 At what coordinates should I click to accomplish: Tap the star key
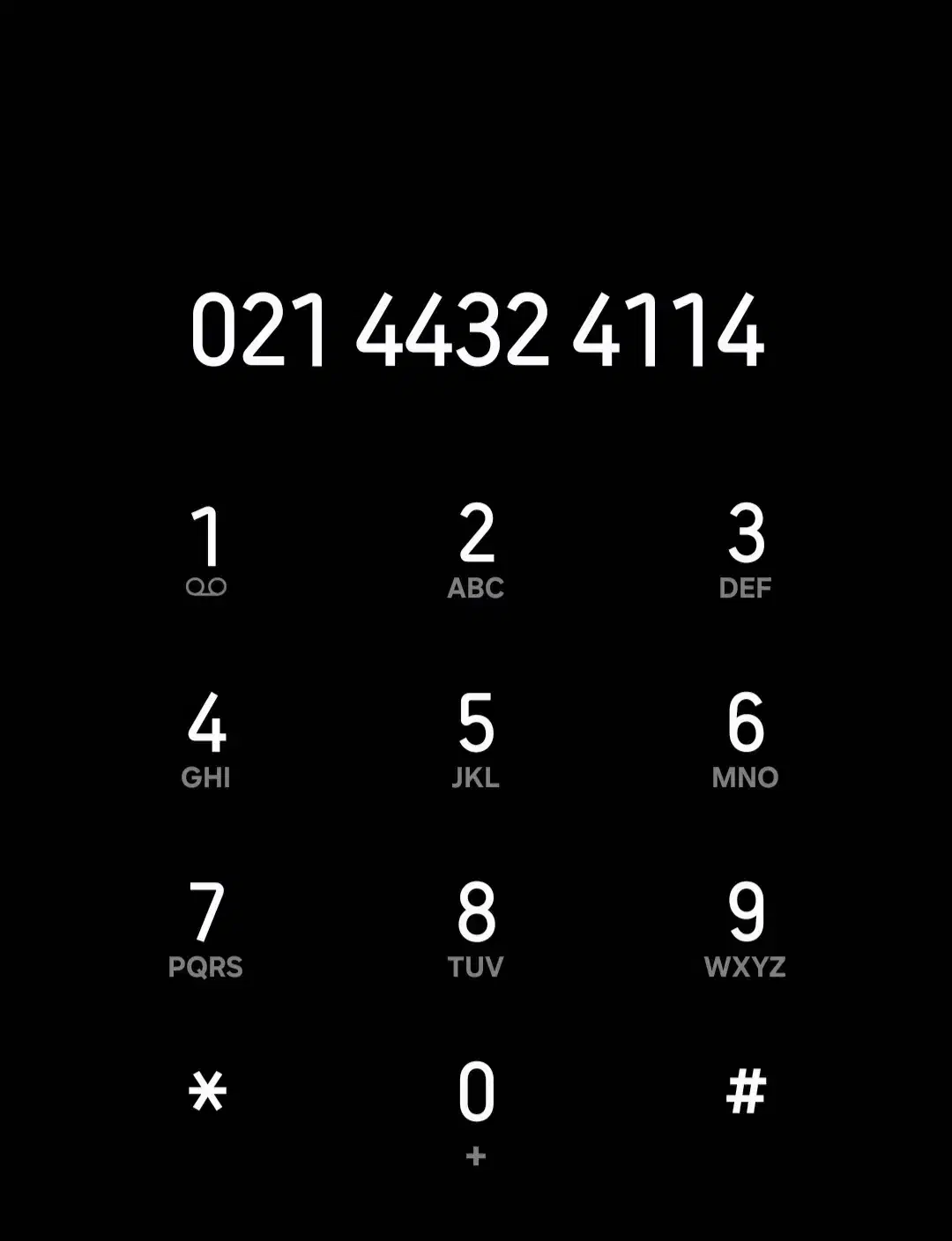207,1091
